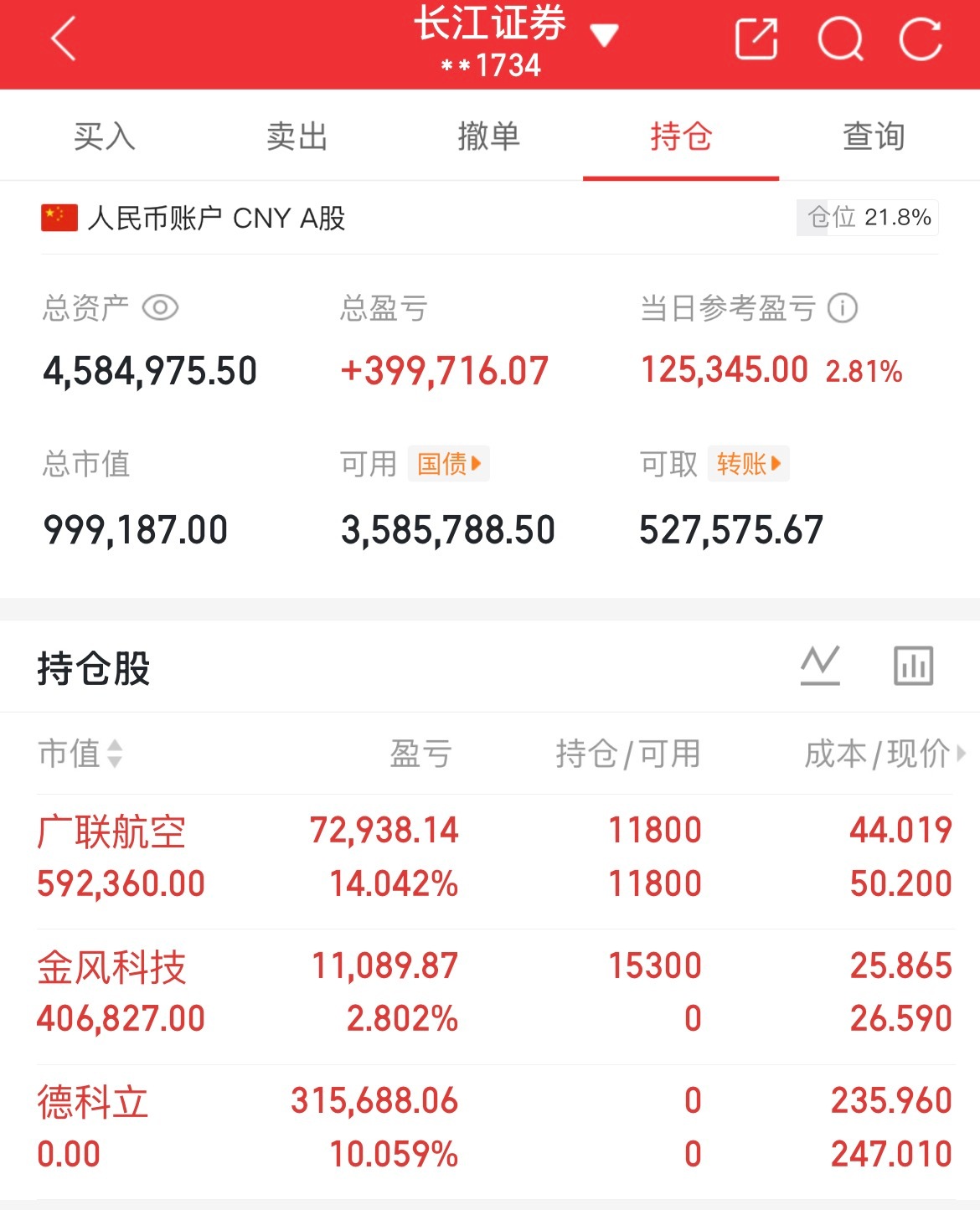The width and height of the screenshot is (980, 1210).
Task: Expand the 国债 bond option
Action: click(449, 464)
